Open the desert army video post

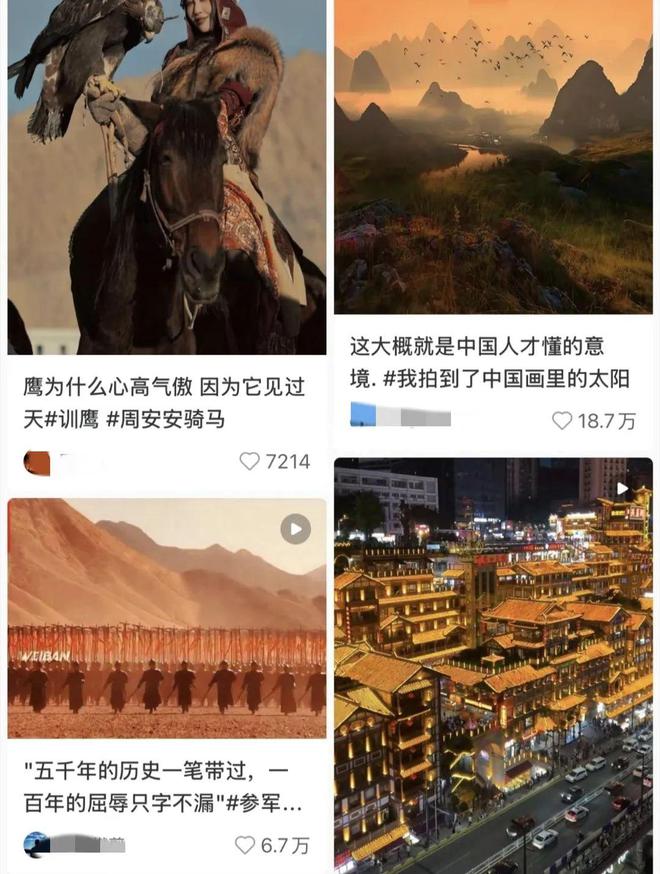tap(166, 618)
